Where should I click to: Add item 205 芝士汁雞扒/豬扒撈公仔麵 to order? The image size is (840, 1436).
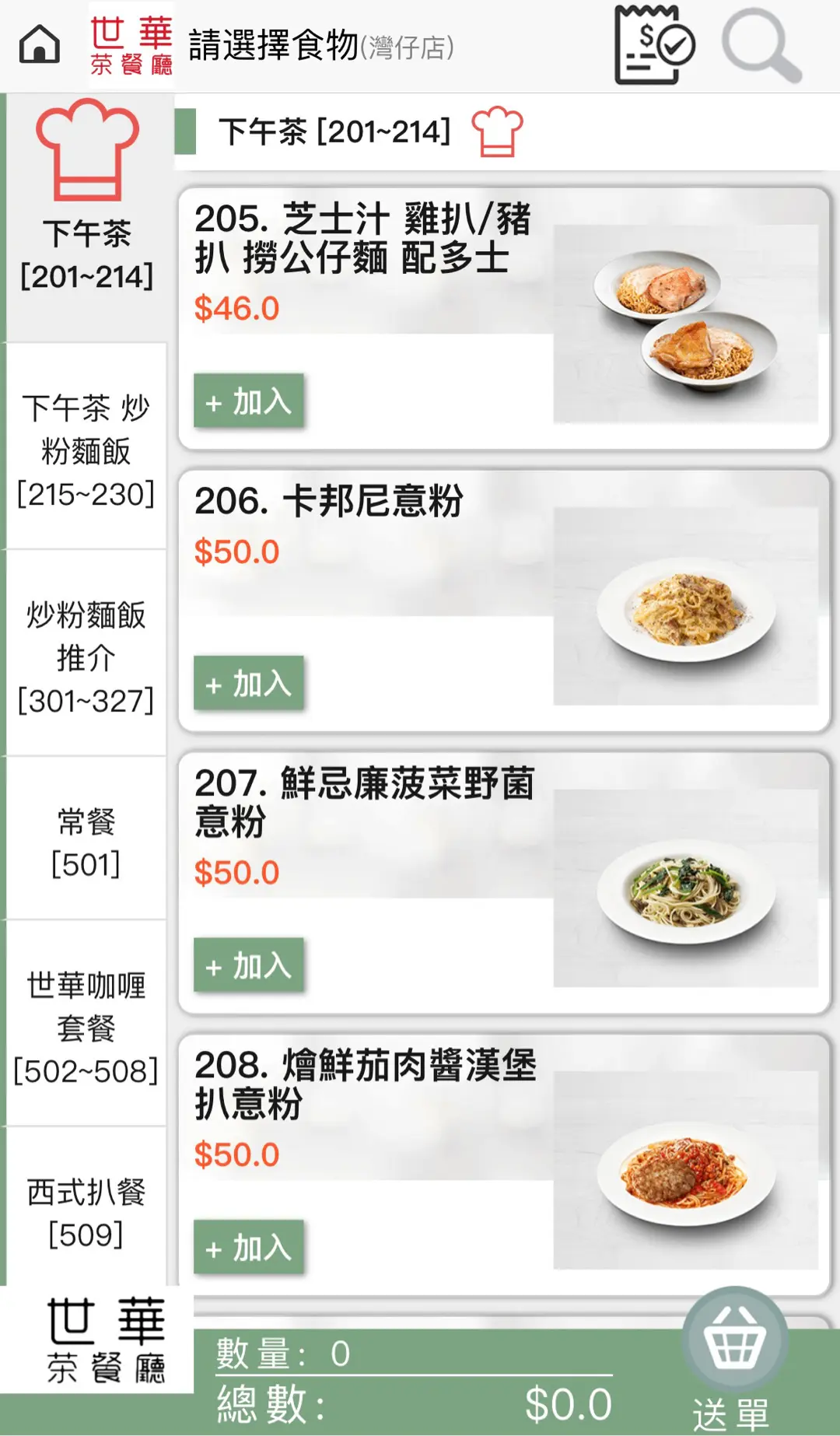click(x=248, y=401)
